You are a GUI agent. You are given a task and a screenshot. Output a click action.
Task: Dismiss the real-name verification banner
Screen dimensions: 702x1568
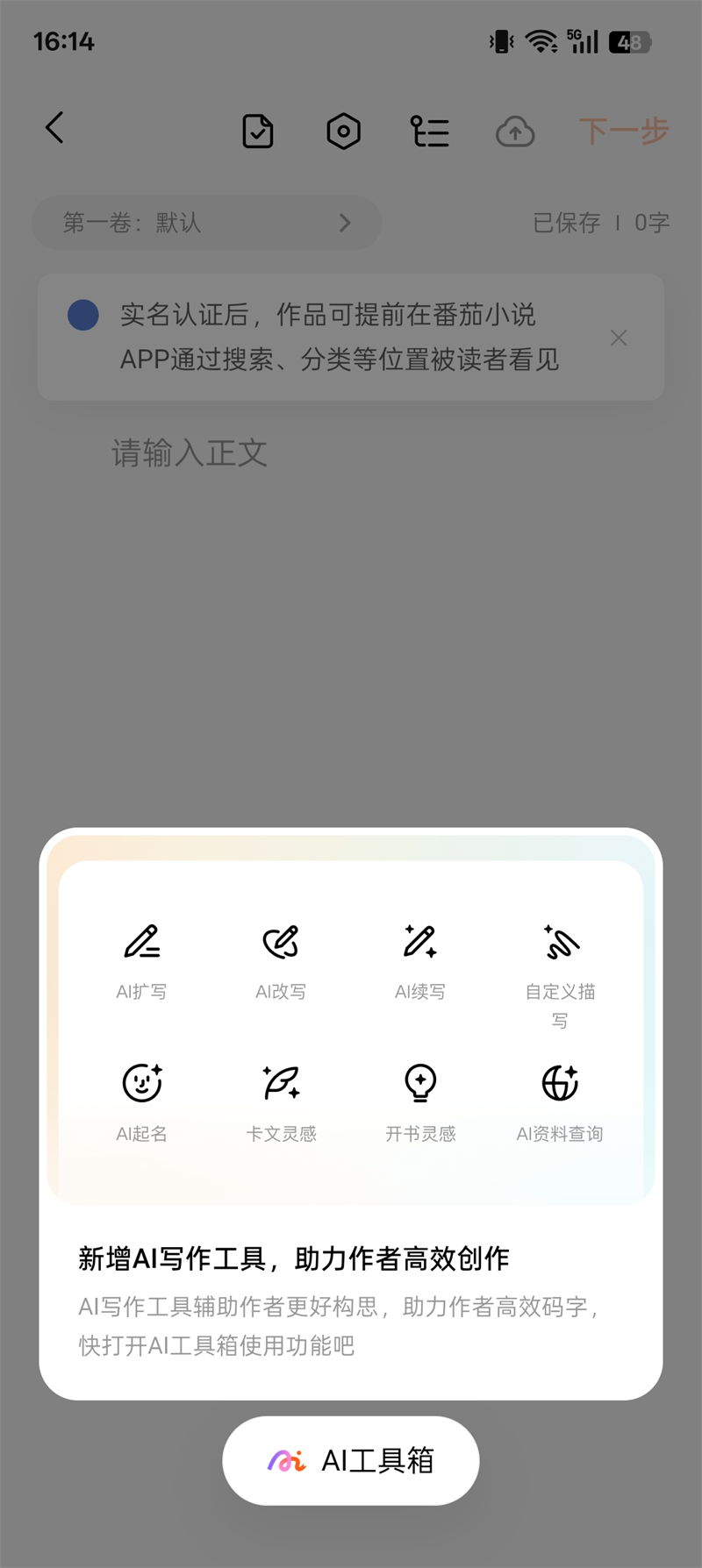619,338
